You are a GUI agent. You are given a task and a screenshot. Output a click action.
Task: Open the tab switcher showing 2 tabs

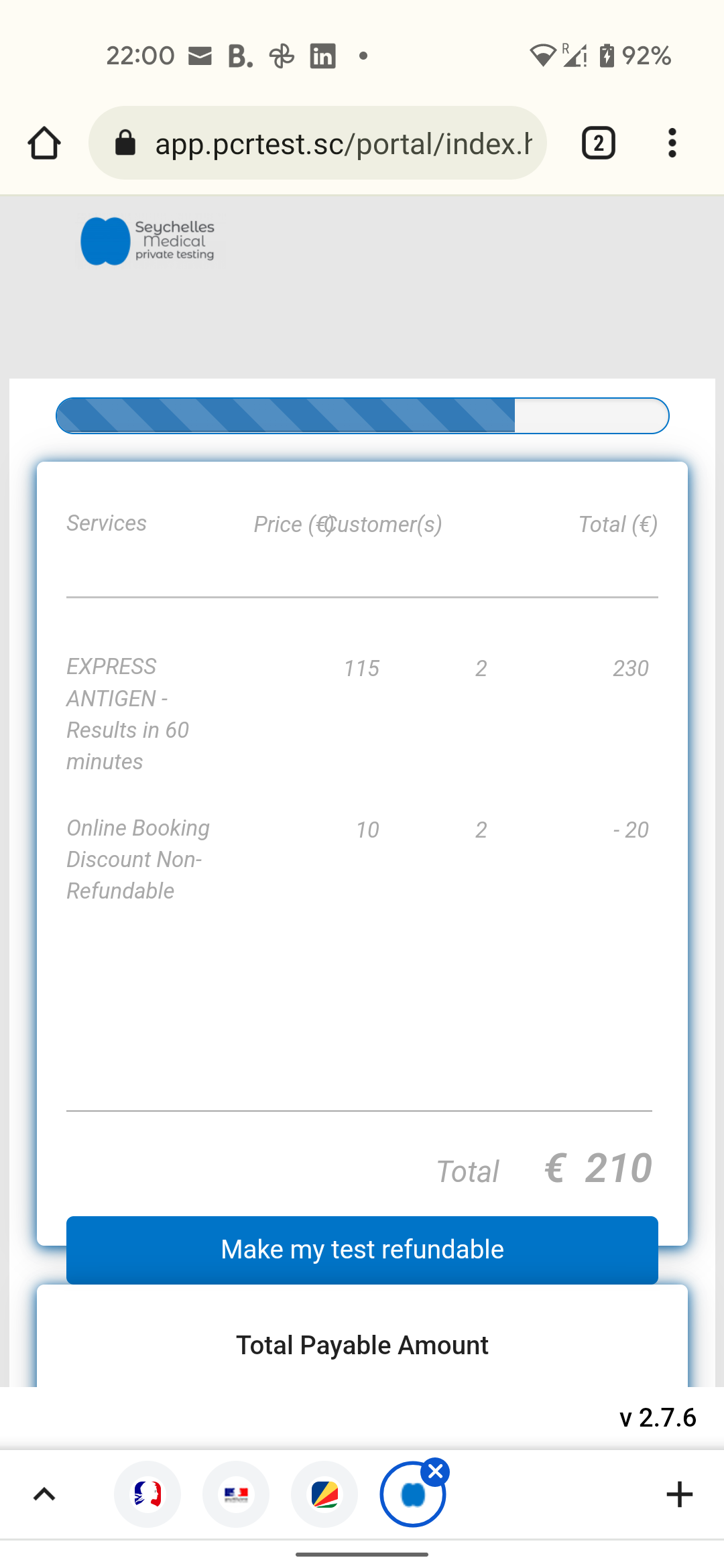coord(598,143)
